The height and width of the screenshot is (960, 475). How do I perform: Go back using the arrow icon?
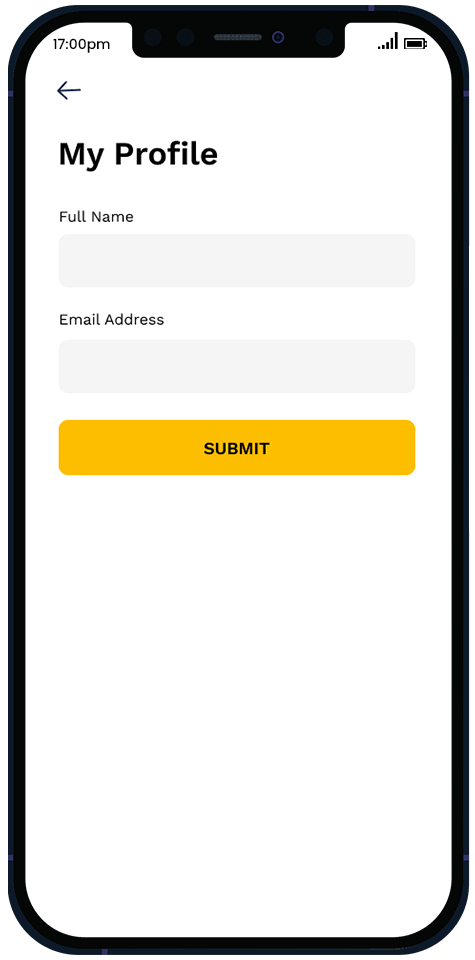[69, 91]
